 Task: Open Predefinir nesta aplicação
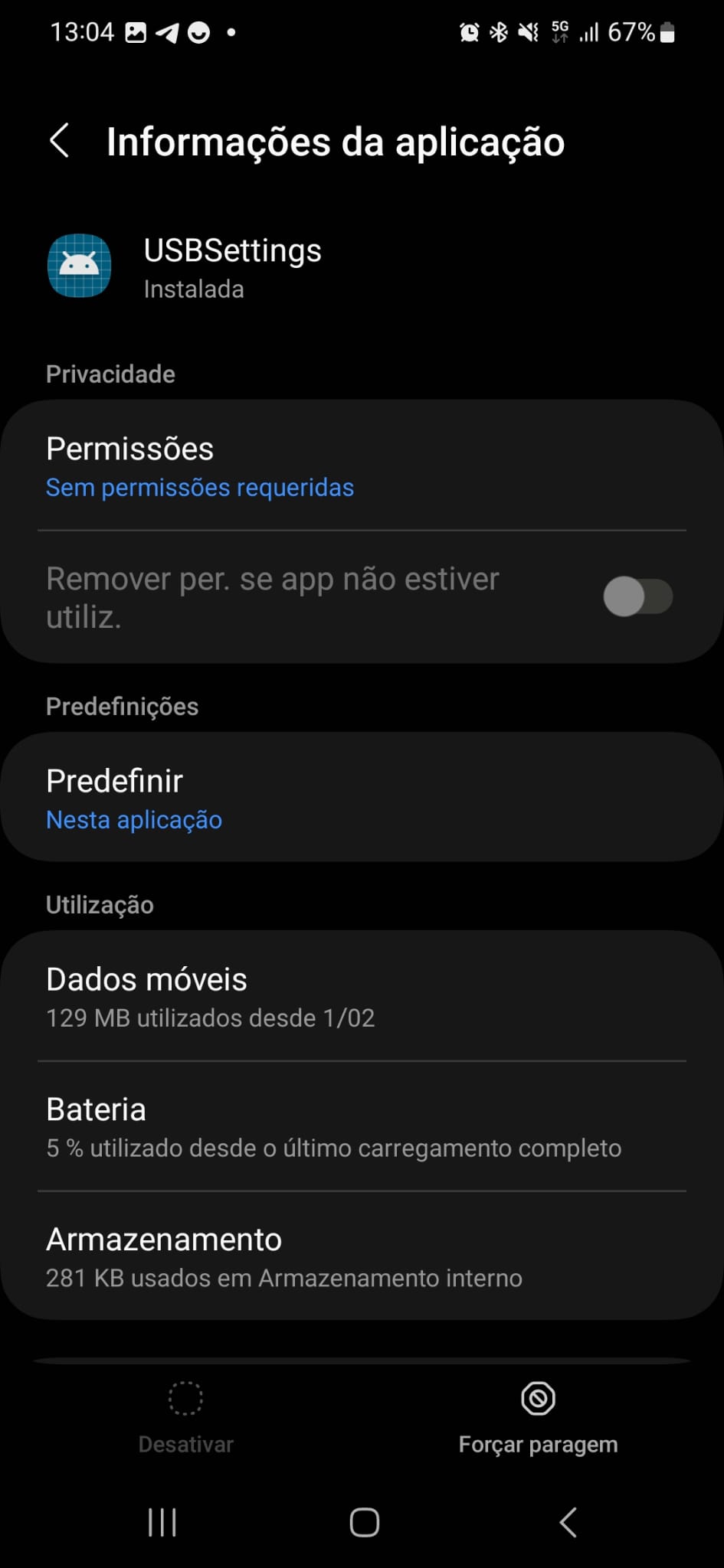tap(362, 799)
